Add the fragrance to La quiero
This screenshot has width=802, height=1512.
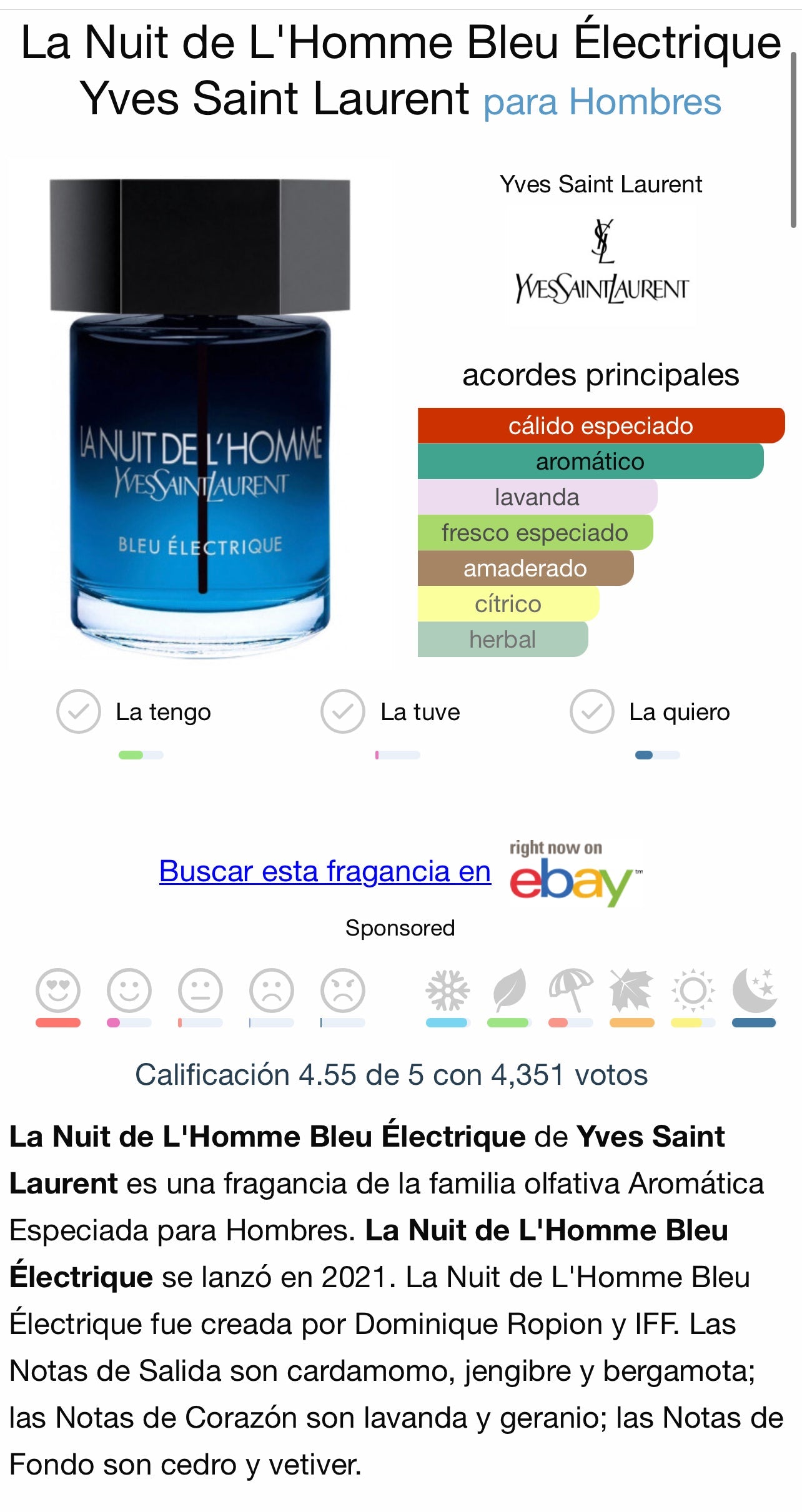tap(592, 711)
